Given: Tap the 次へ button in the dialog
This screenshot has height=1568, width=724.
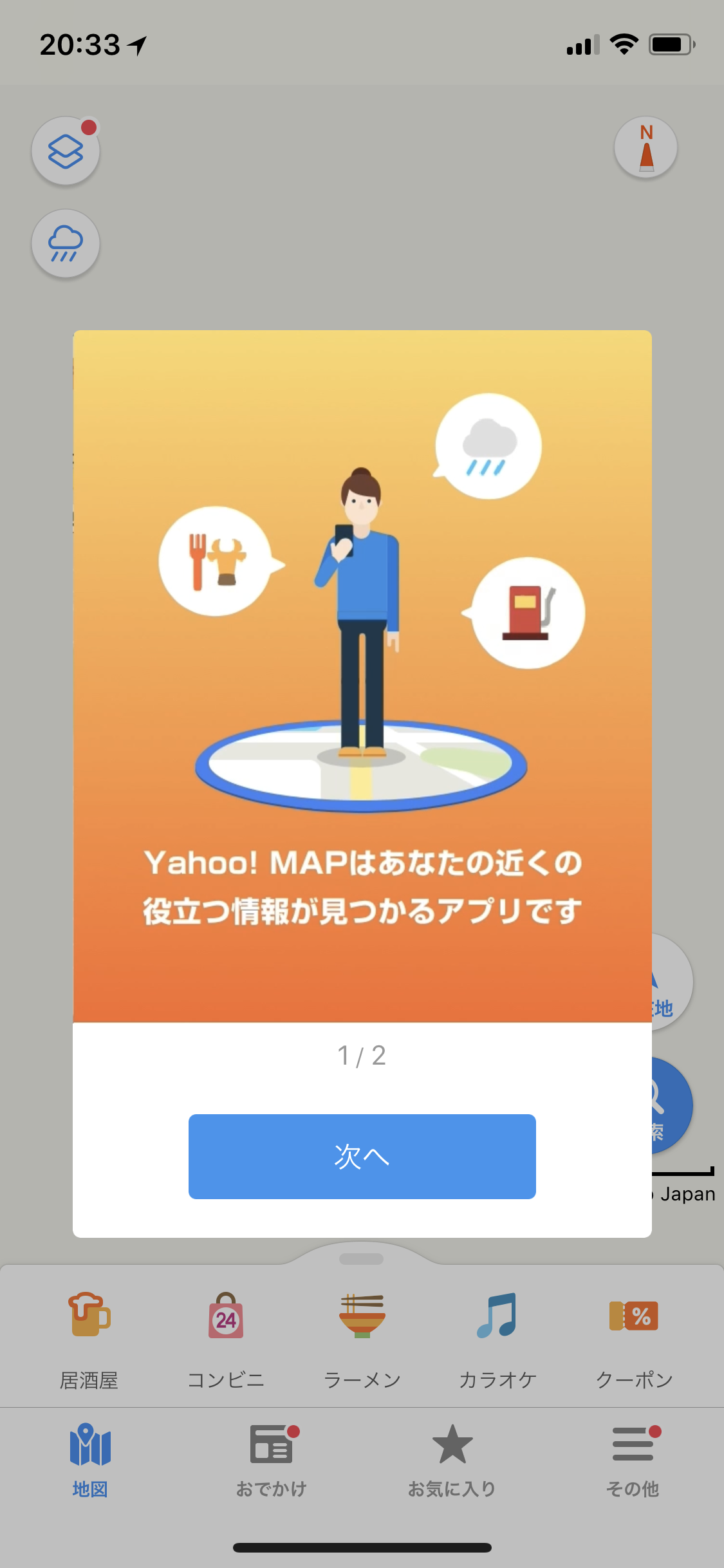Looking at the screenshot, I should [x=362, y=1156].
